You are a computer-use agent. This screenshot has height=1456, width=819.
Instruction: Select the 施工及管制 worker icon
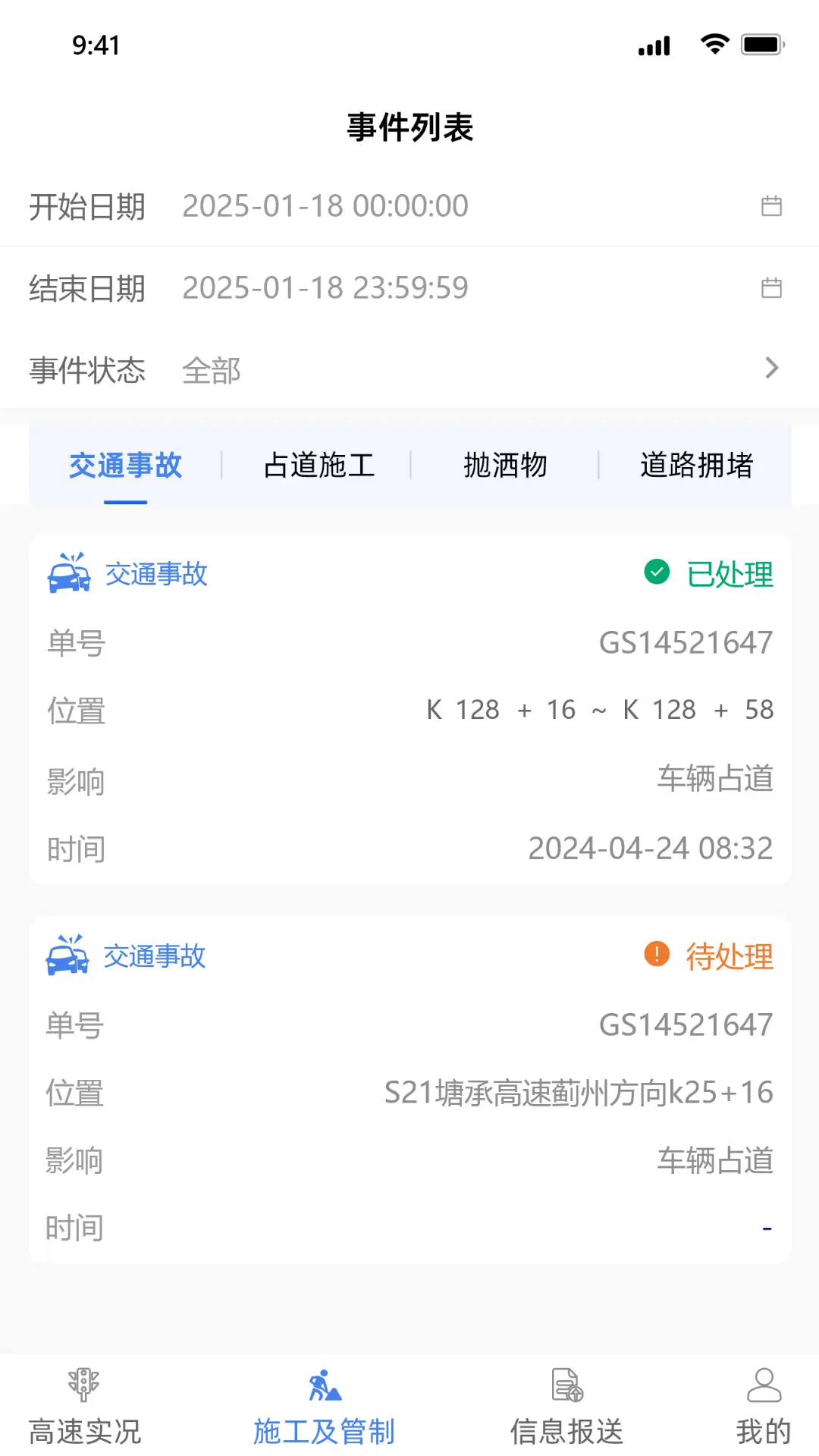point(324,1389)
